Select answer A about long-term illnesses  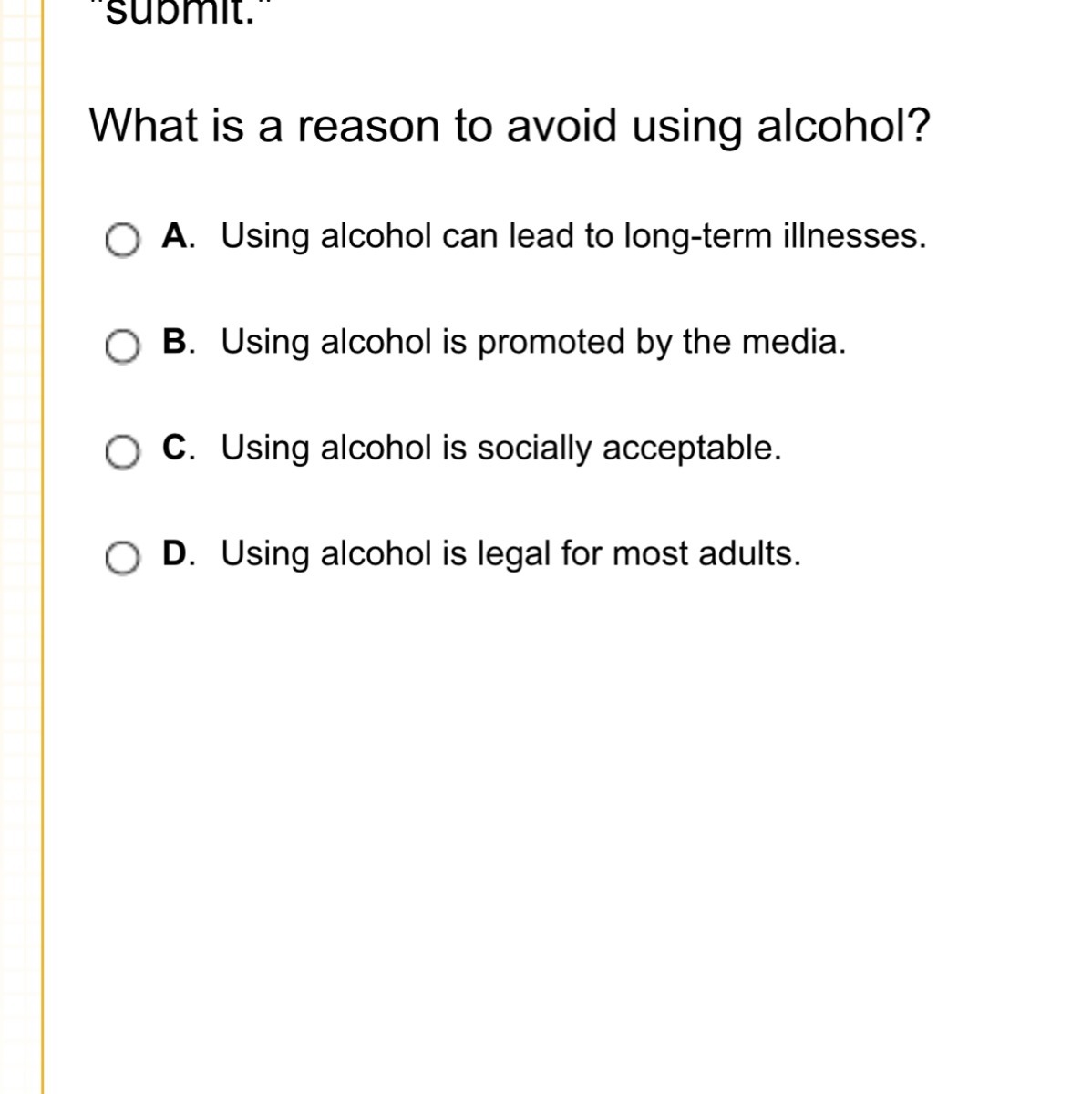pyautogui.click(x=121, y=241)
